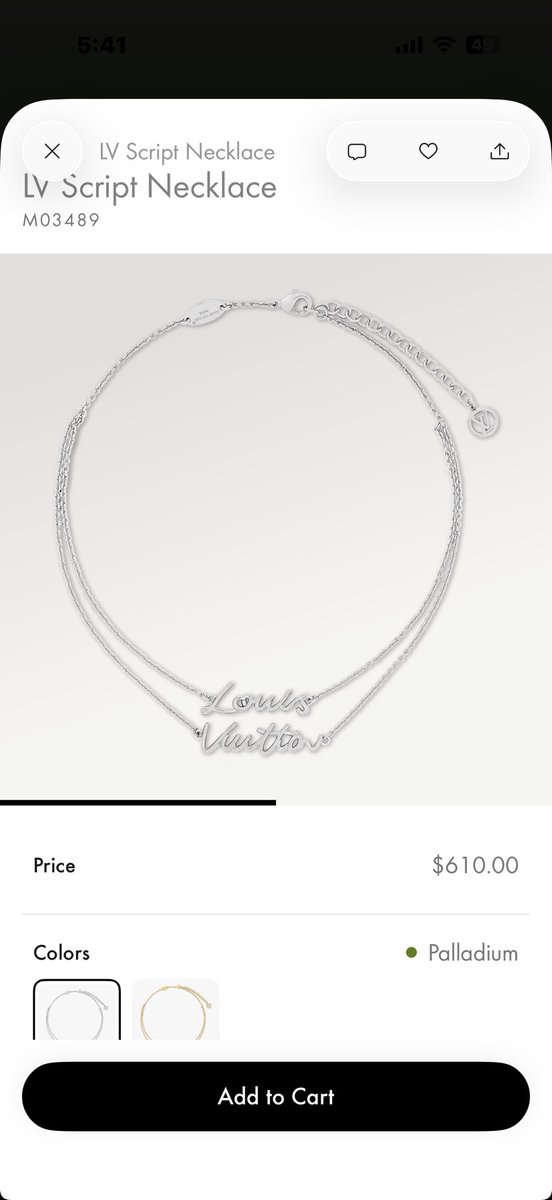The width and height of the screenshot is (552, 1200).
Task: Open the chat message icon
Action: point(357,152)
